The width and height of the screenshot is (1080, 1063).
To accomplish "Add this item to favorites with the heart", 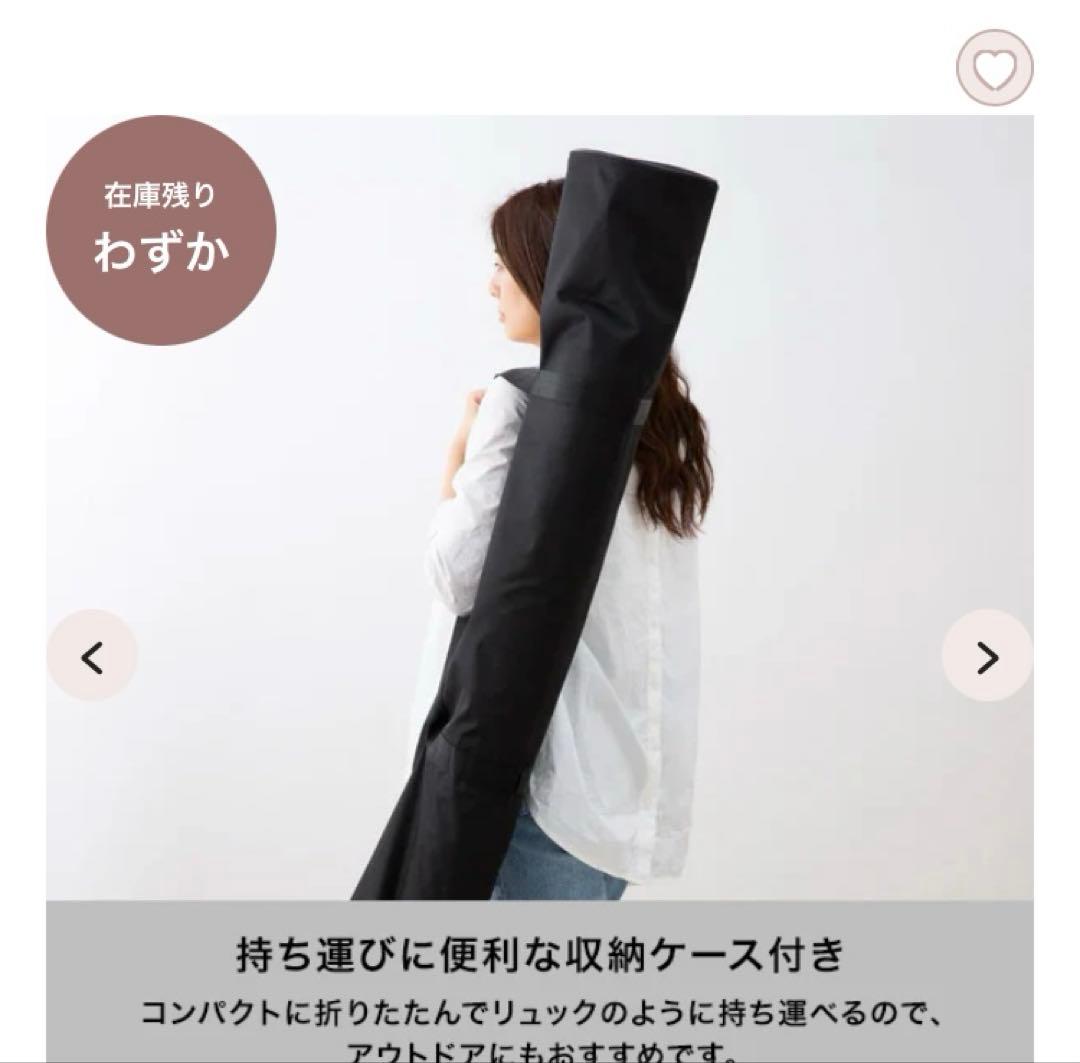I will pyautogui.click(x=994, y=68).
